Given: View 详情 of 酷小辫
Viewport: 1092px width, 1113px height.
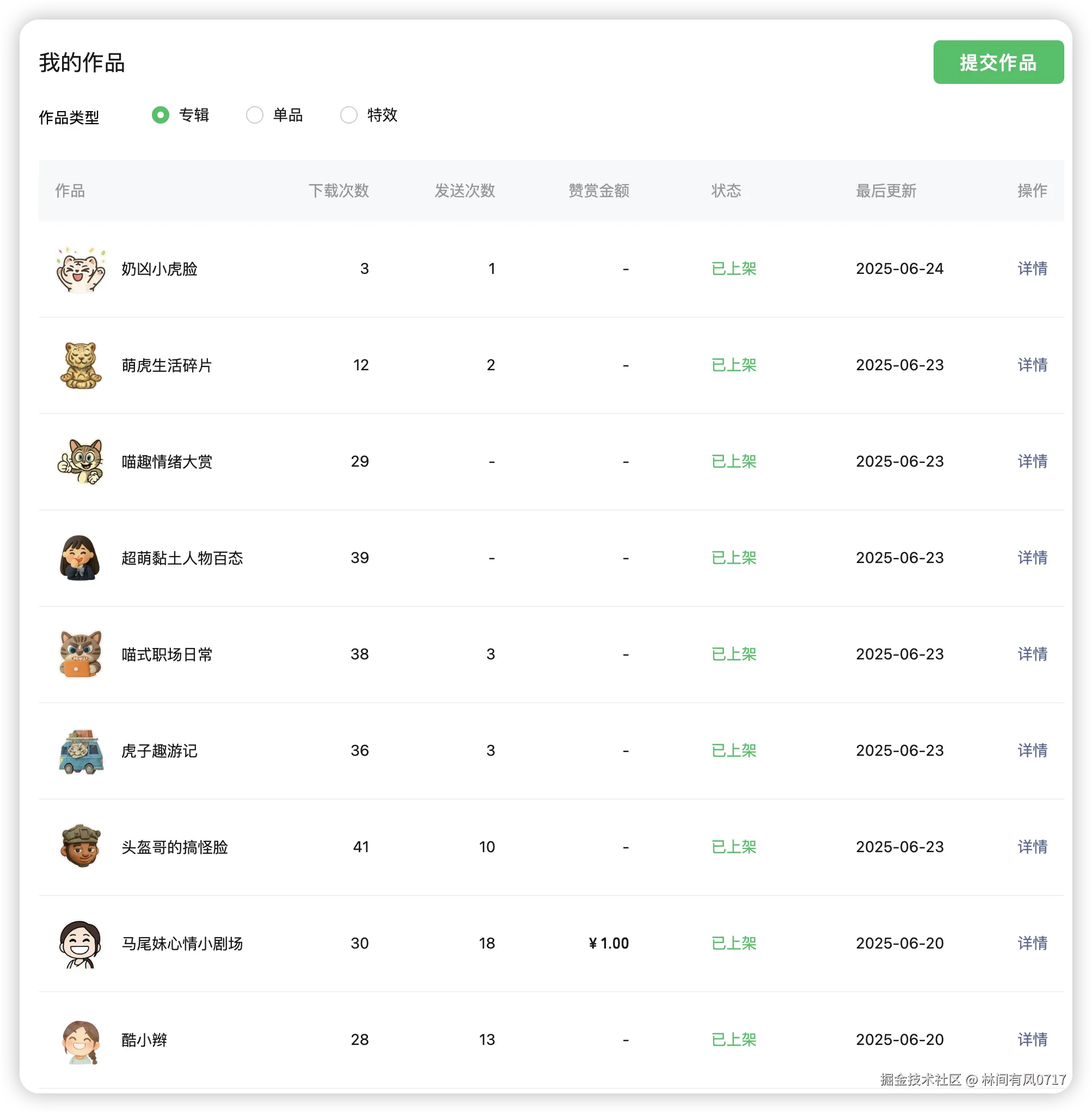Looking at the screenshot, I should coord(1032,1039).
